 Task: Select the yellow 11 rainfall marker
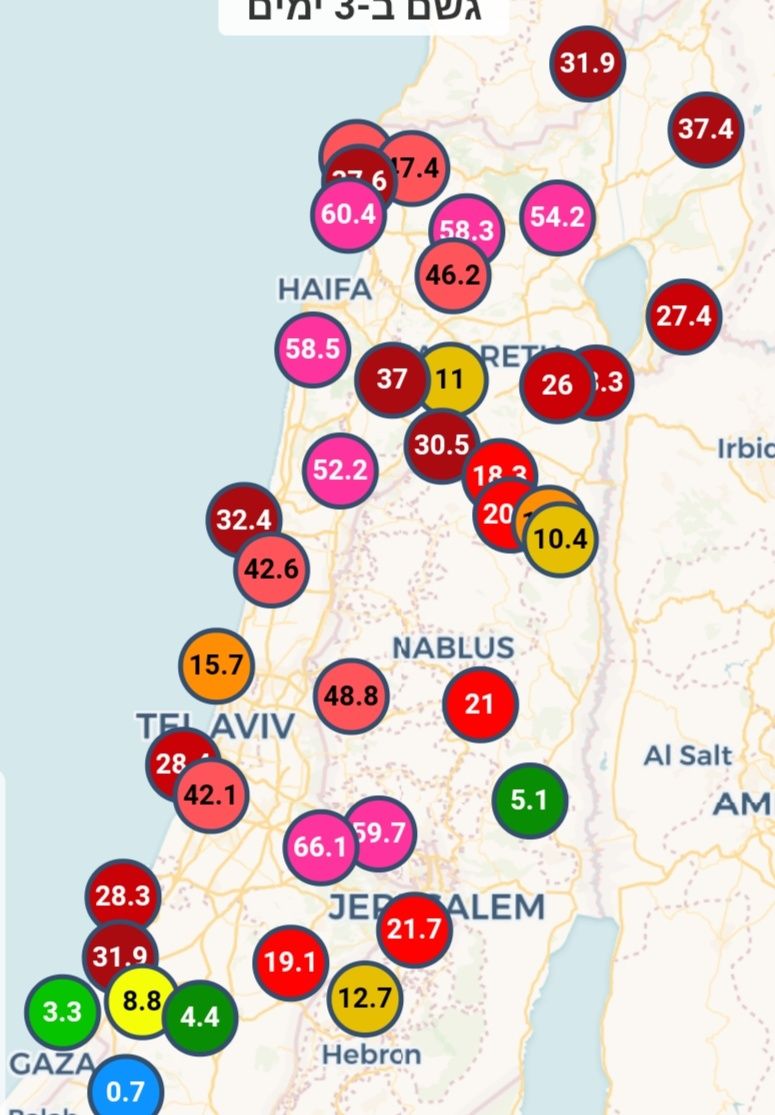453,380
